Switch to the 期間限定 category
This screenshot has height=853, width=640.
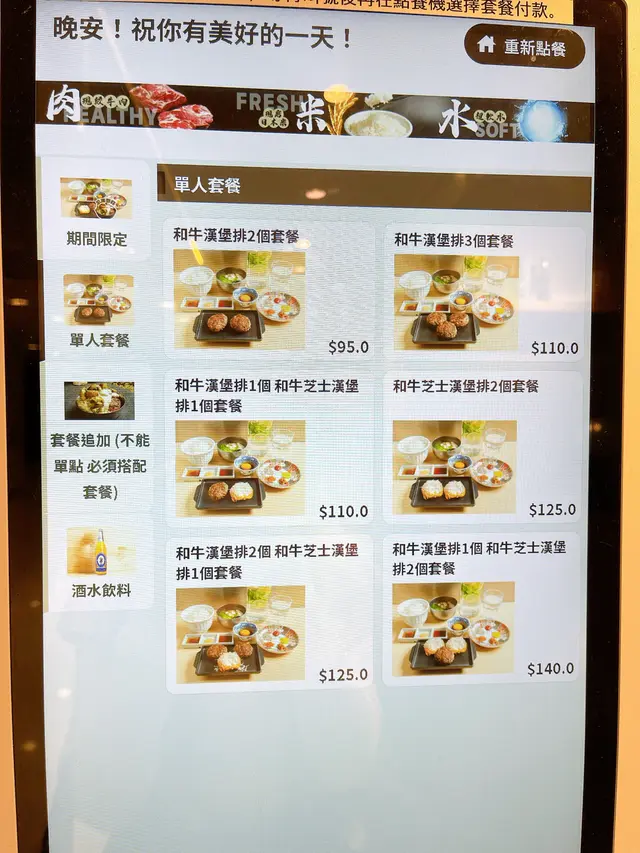(96, 210)
